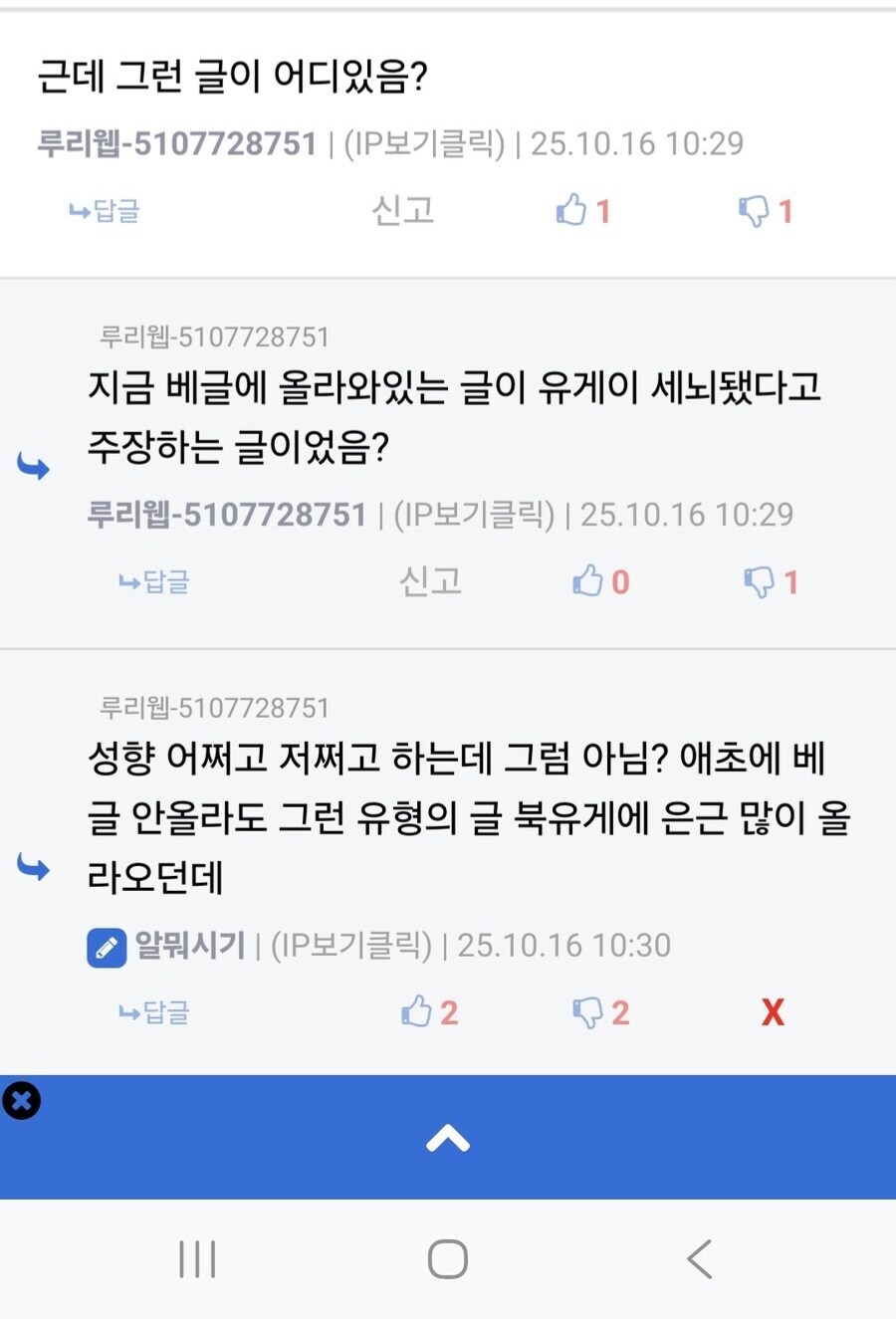Show IP for the top comment at 10:29
Image resolution: width=896 pixels, height=1319 pixels.
[425, 144]
